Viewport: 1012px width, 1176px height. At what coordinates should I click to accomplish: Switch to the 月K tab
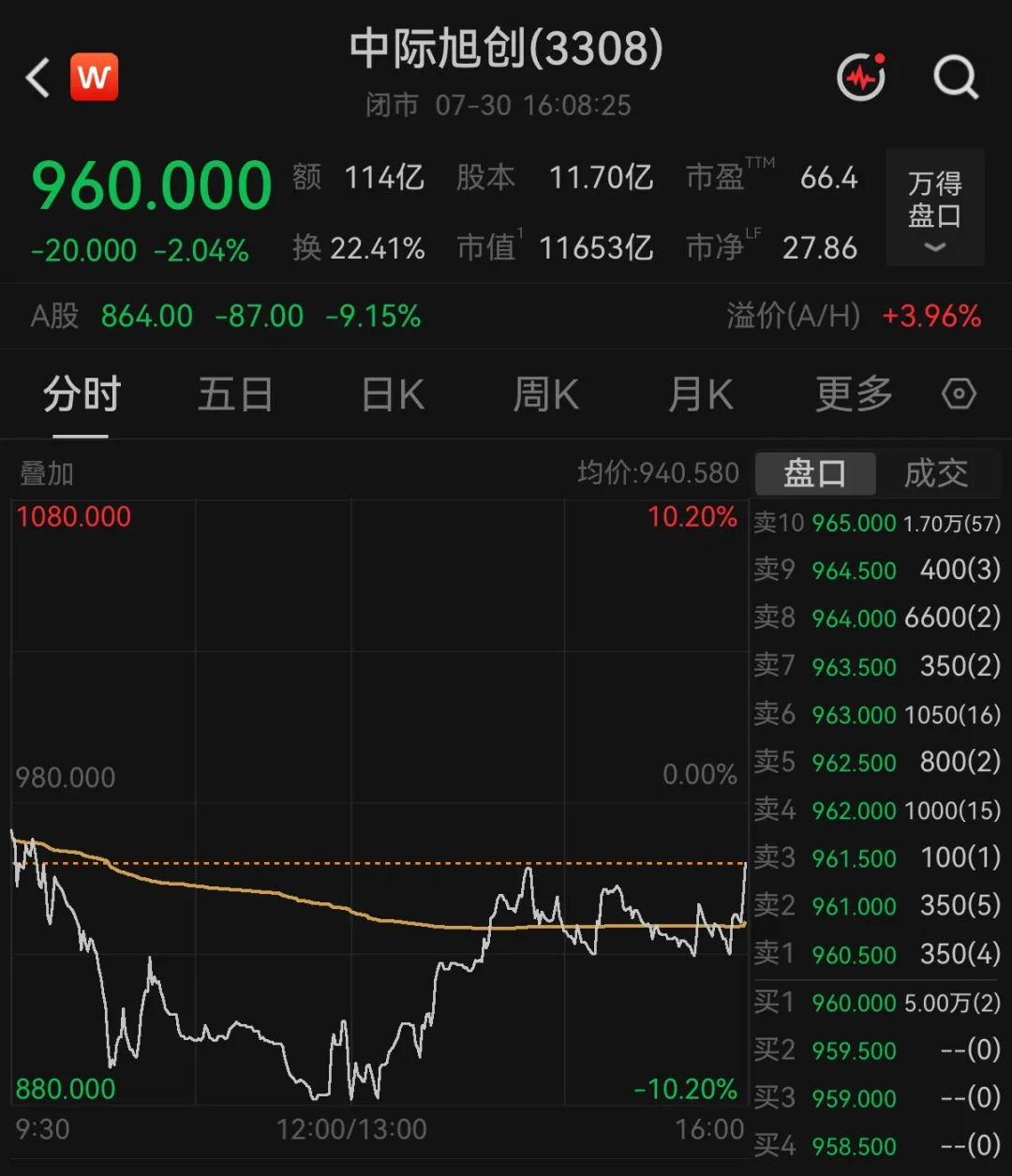[x=700, y=394]
